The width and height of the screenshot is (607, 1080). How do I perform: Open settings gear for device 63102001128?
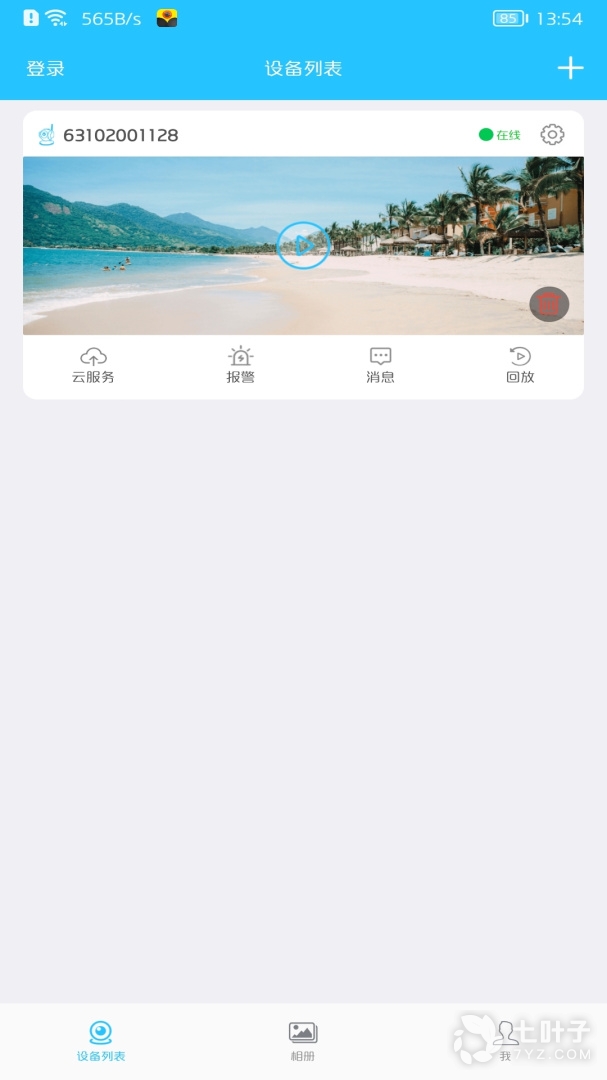click(552, 135)
